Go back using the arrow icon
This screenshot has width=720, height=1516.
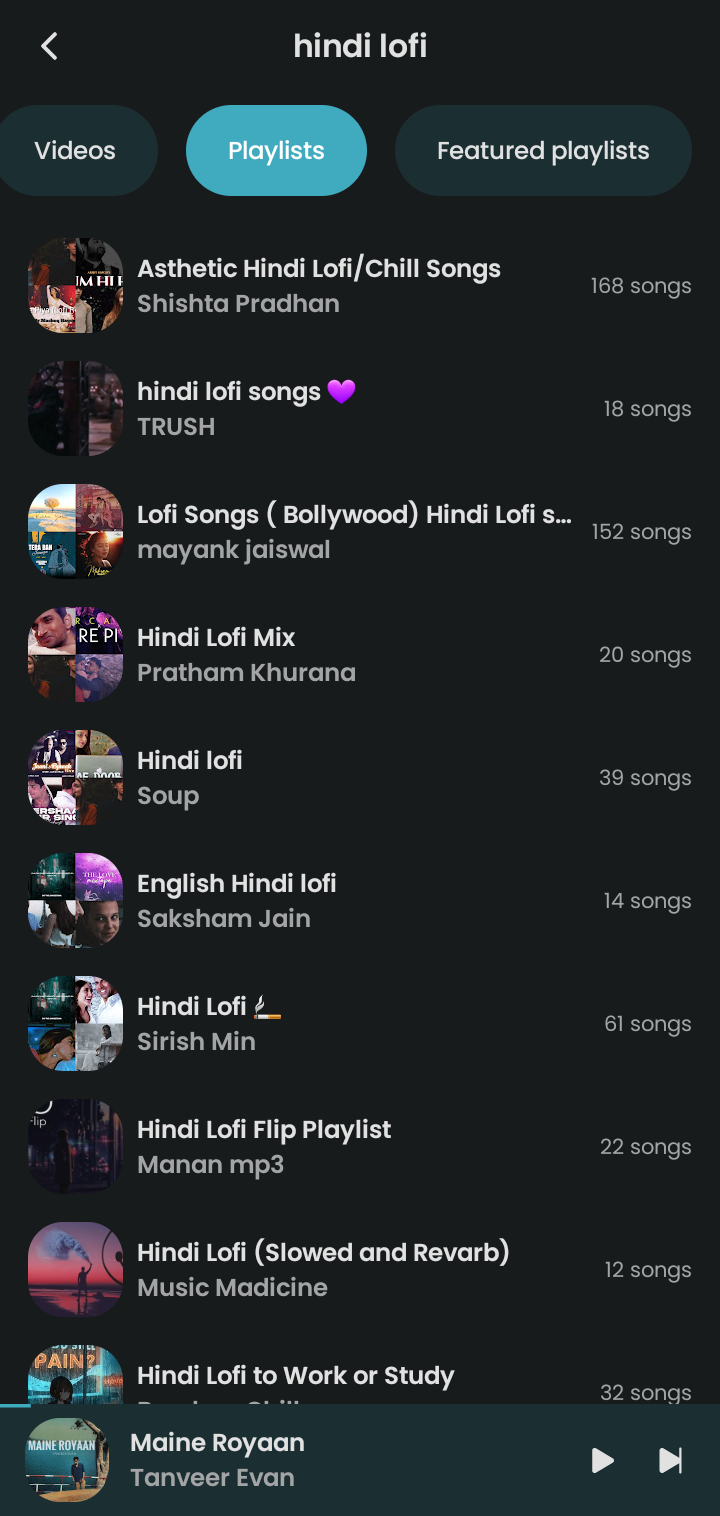pyautogui.click(x=49, y=46)
